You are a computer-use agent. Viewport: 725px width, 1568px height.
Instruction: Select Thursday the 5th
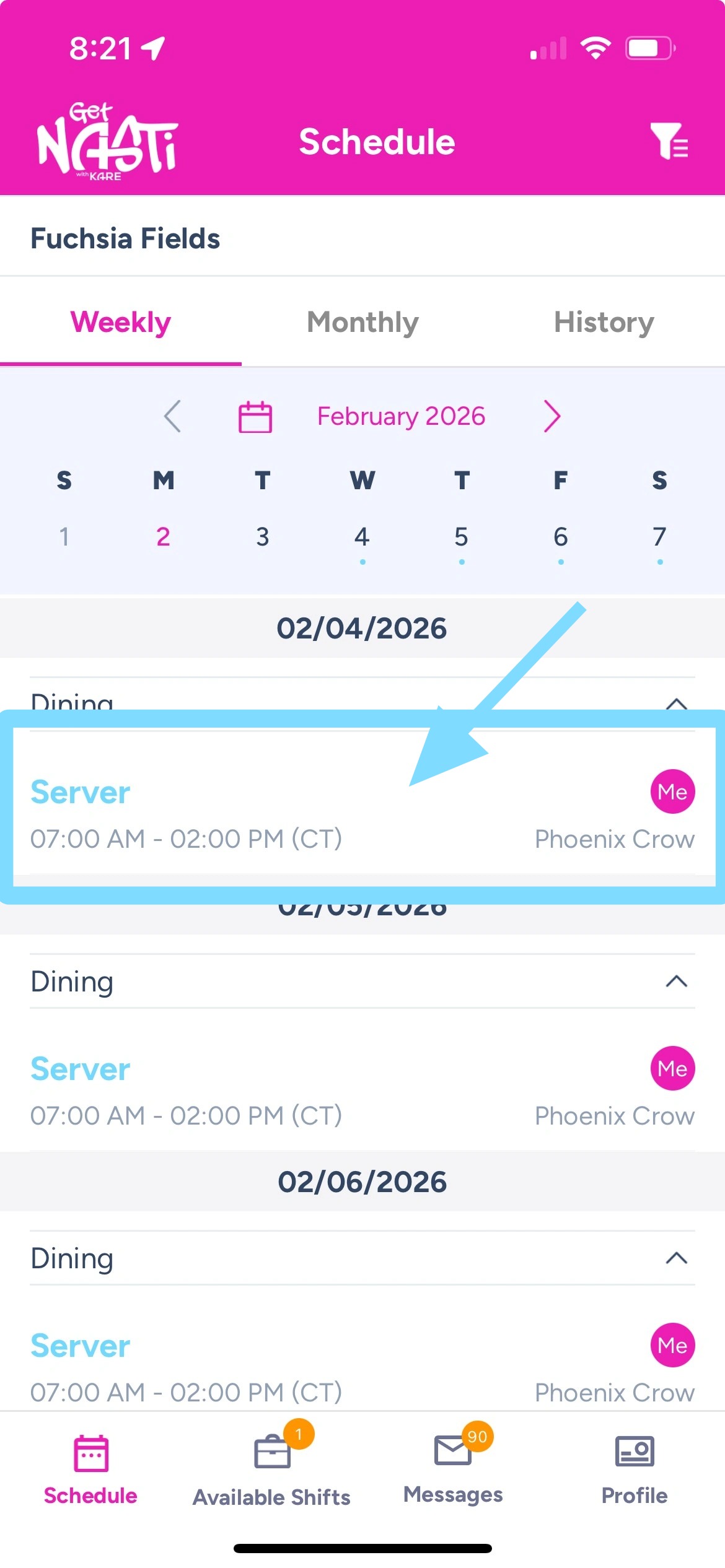pyautogui.click(x=461, y=537)
